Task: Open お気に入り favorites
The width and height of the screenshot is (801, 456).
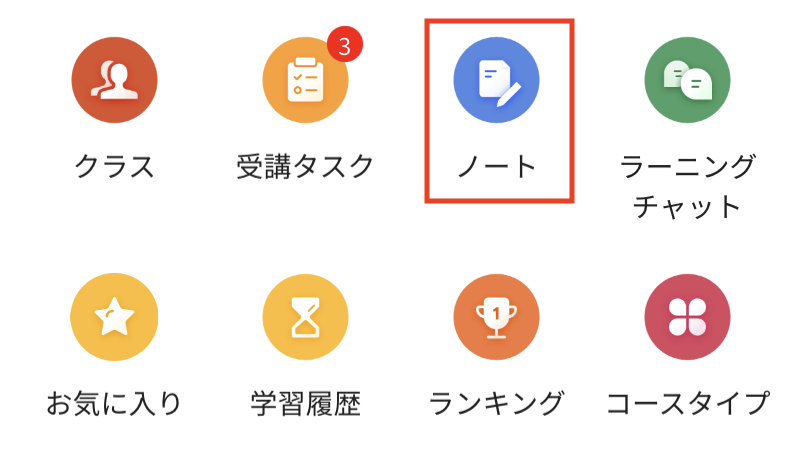Action: point(114,317)
